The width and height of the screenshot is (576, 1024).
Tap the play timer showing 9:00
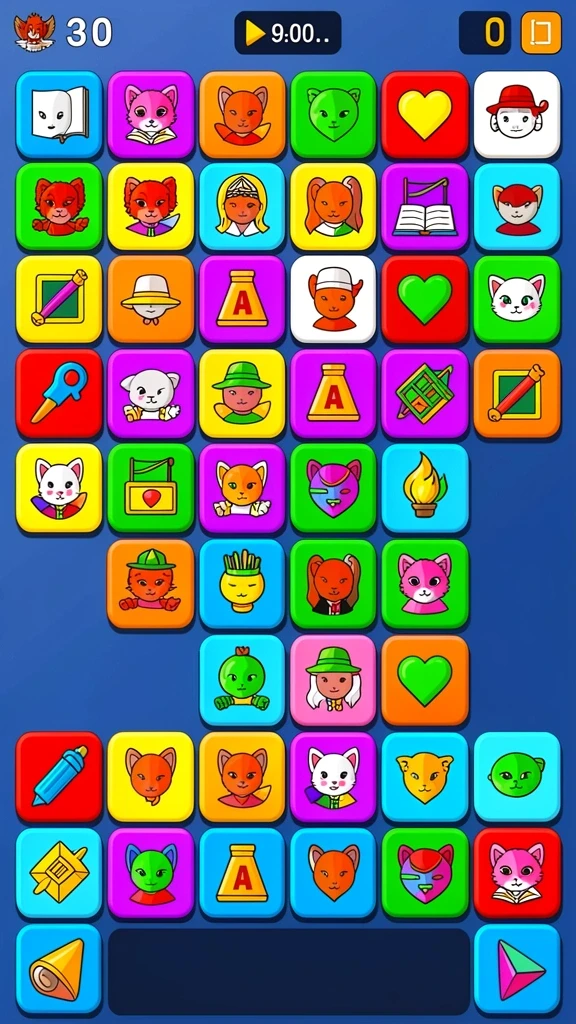[x=287, y=33]
